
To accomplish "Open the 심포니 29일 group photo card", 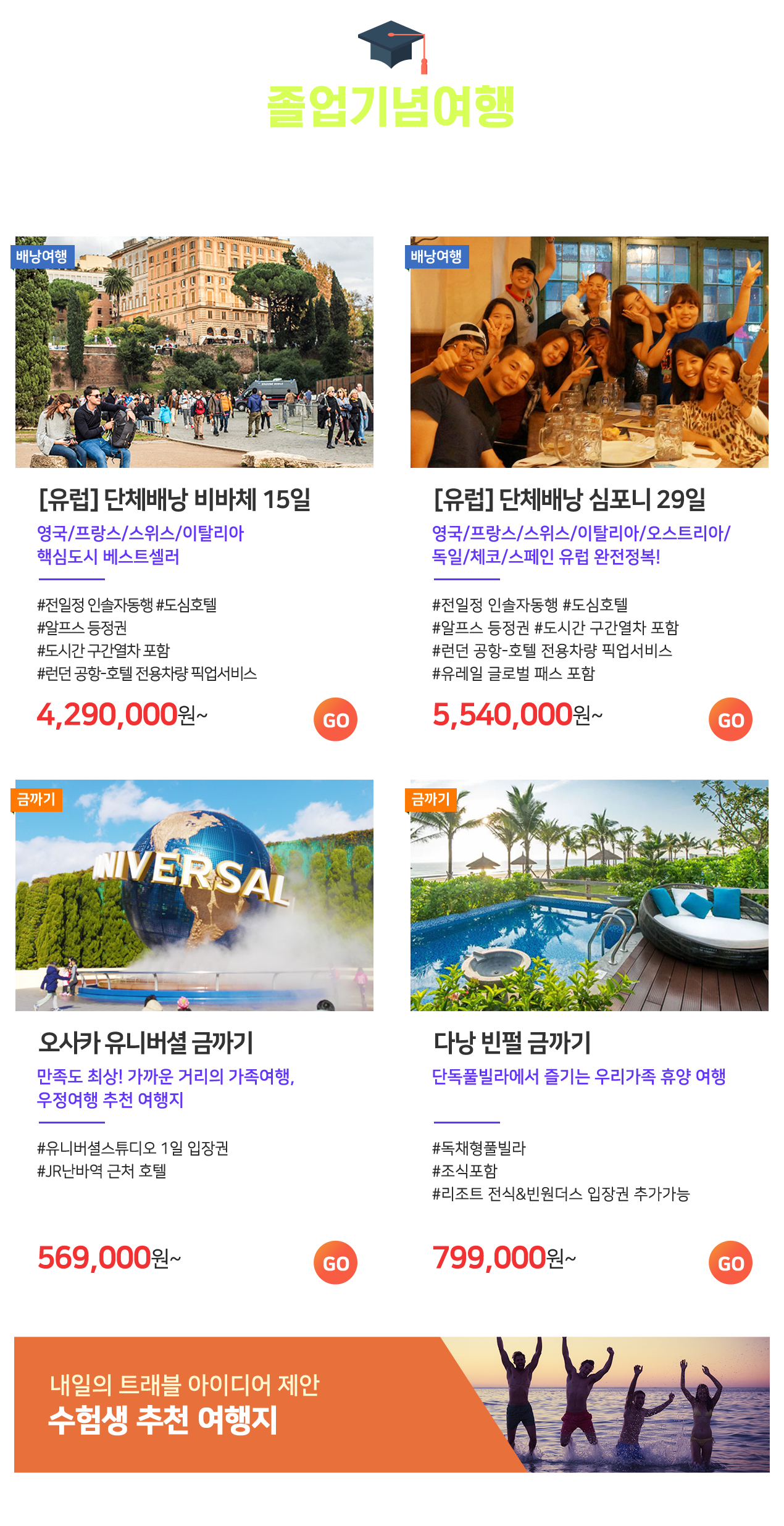I will tap(590, 352).
